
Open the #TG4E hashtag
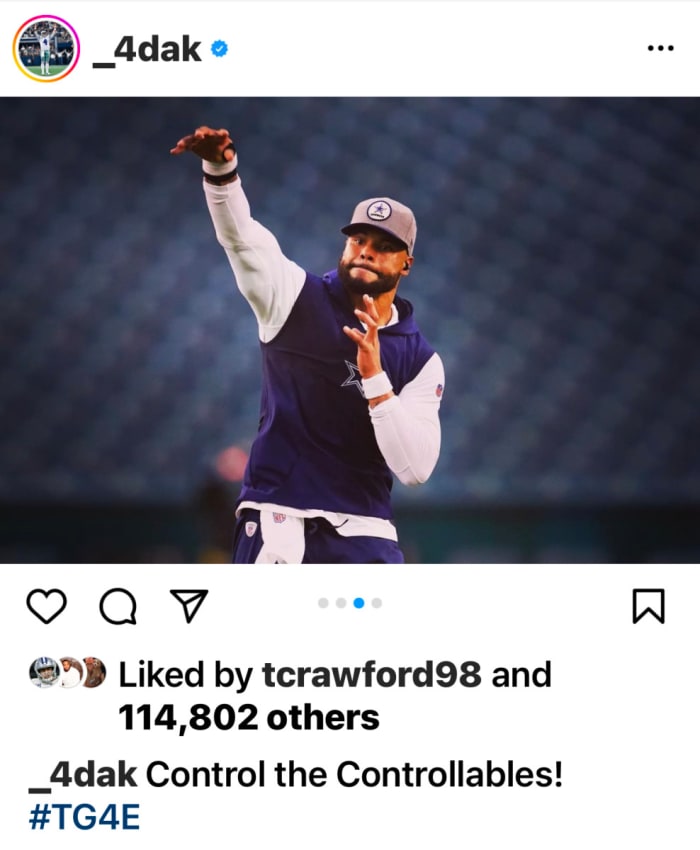[84, 817]
